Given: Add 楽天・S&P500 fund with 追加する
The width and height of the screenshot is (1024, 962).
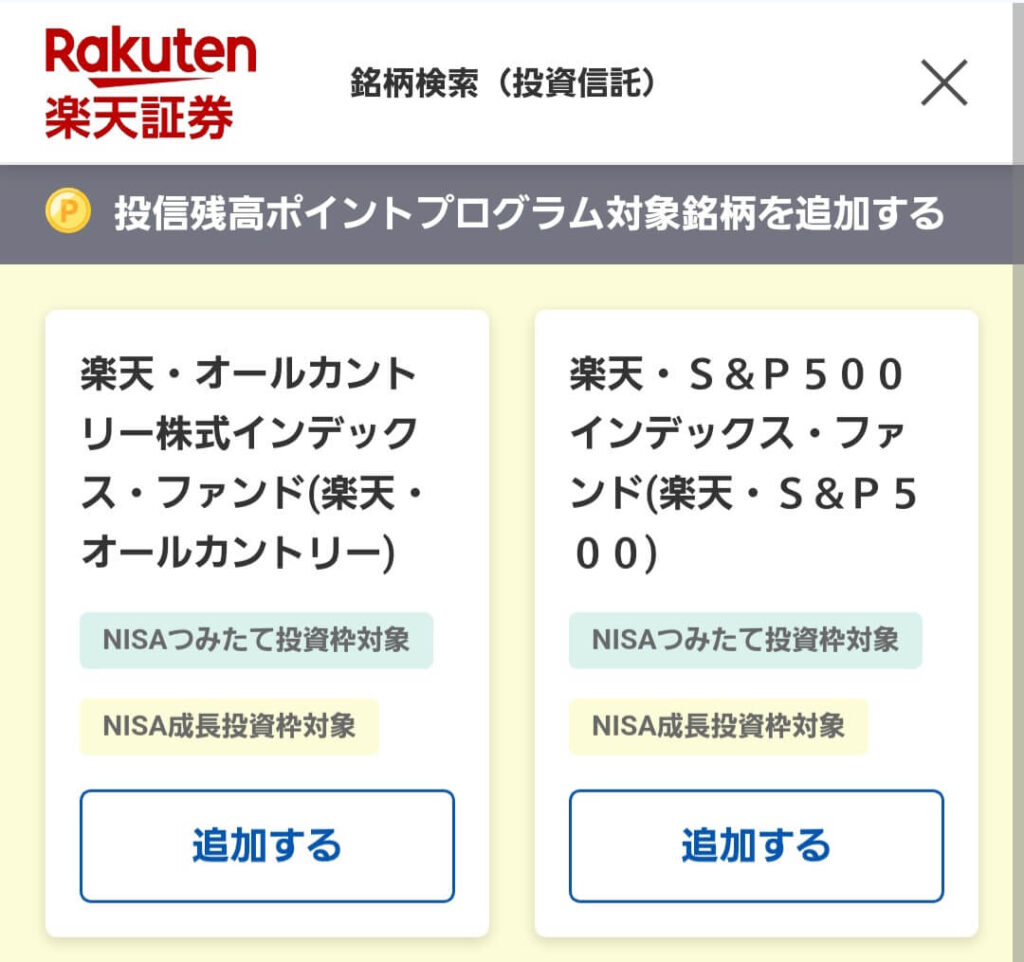Looking at the screenshot, I should point(756,846).
